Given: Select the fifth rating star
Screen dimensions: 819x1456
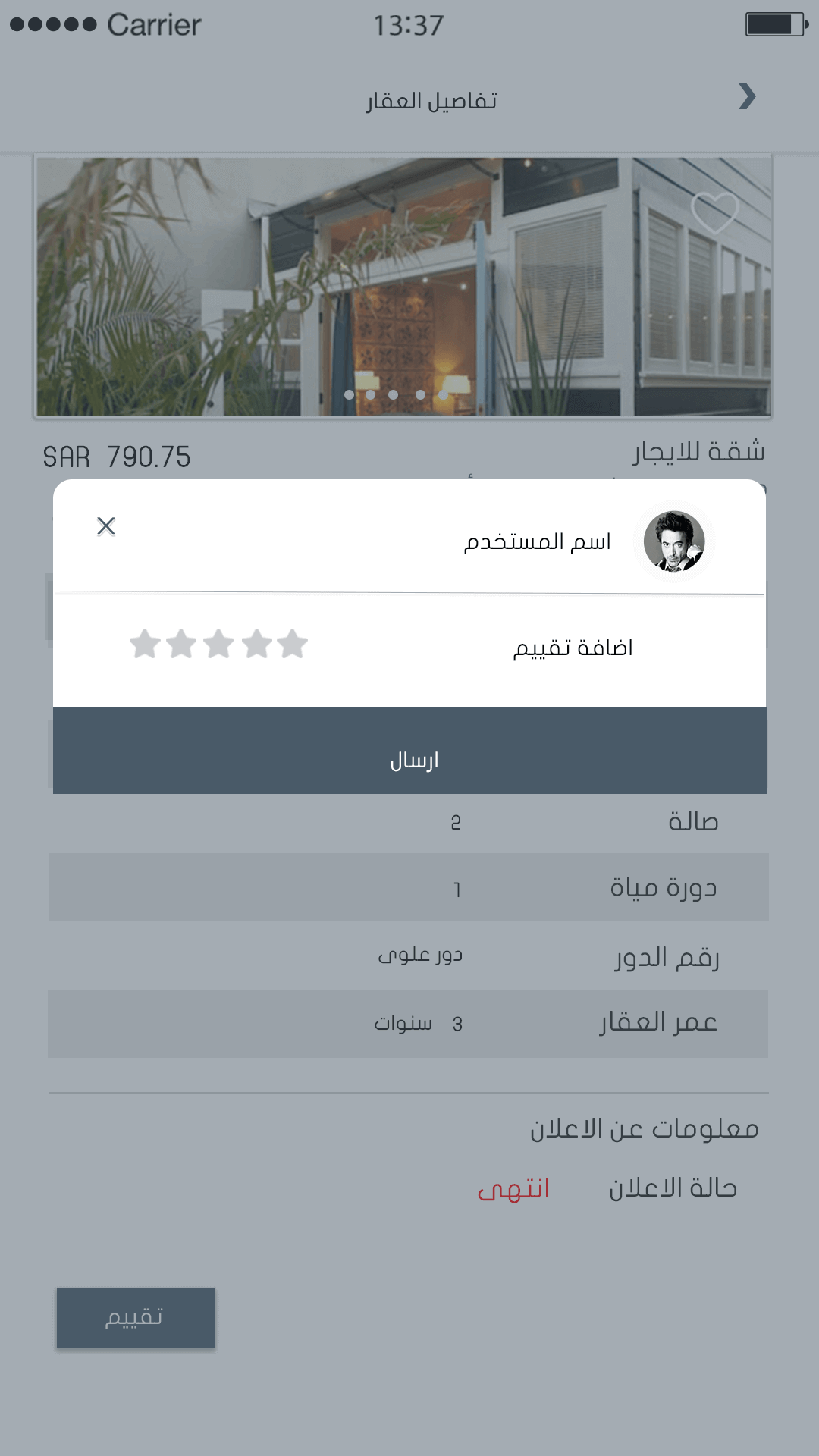Looking at the screenshot, I should (x=292, y=644).
